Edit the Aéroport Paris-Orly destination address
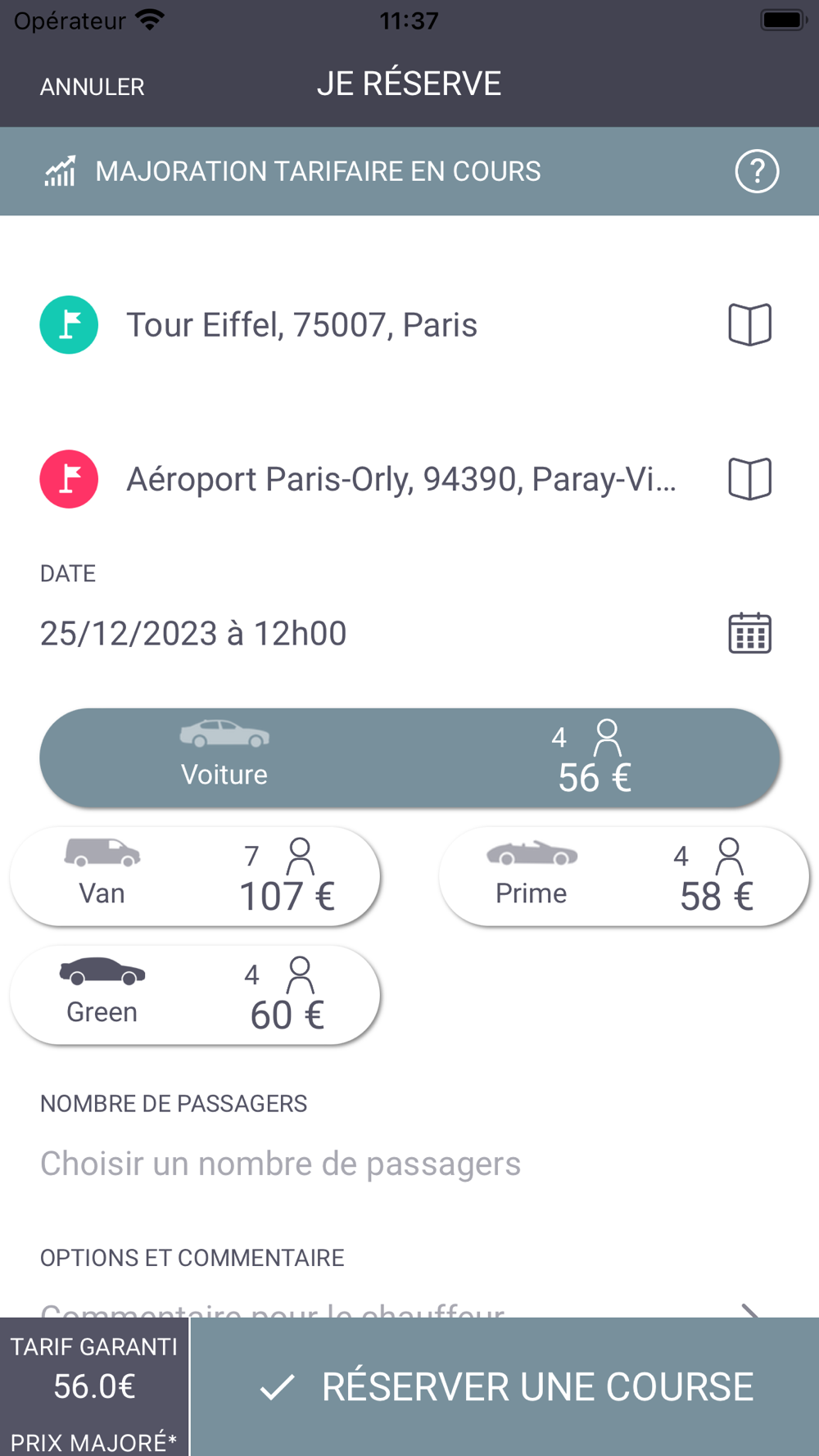819x1456 pixels. click(x=401, y=479)
